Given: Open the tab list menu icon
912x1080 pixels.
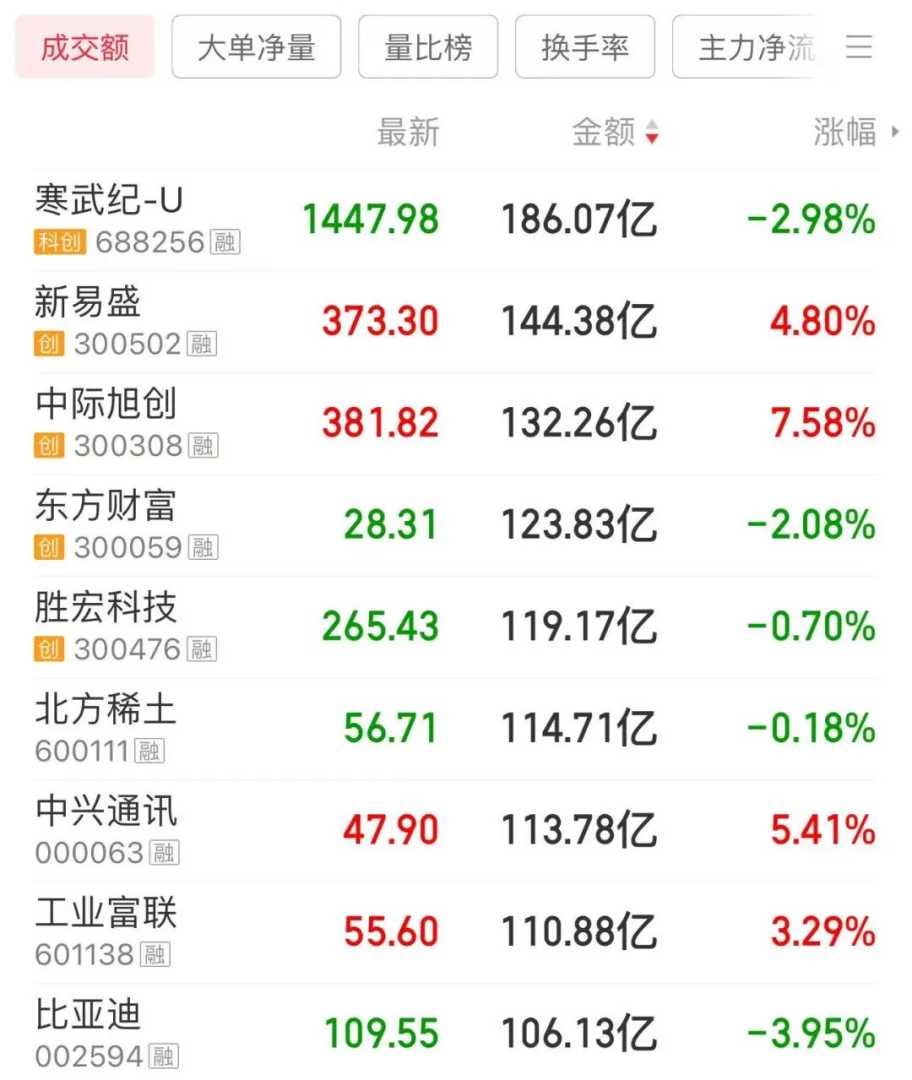Looking at the screenshot, I should click(x=859, y=47).
